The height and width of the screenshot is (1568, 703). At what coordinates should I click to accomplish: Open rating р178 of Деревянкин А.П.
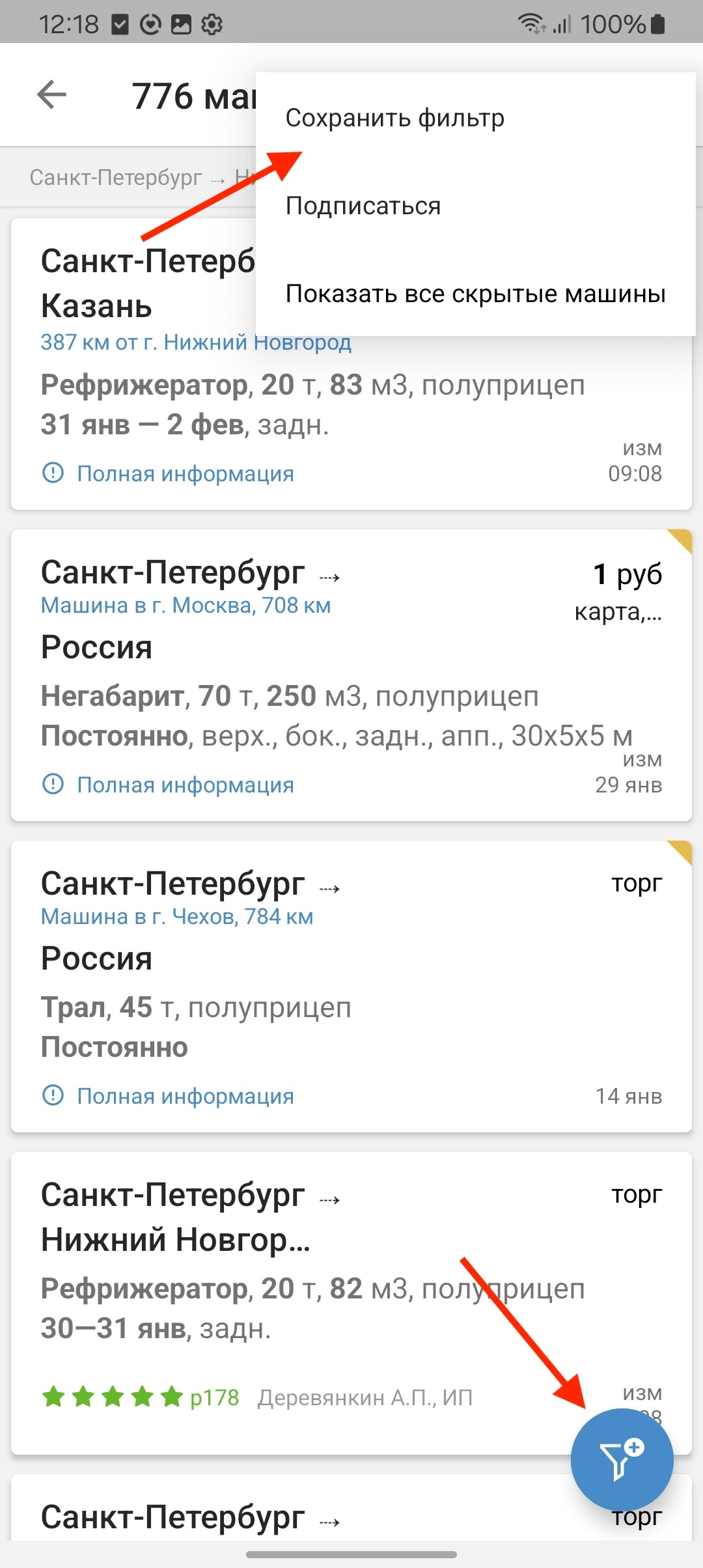coord(214,1397)
